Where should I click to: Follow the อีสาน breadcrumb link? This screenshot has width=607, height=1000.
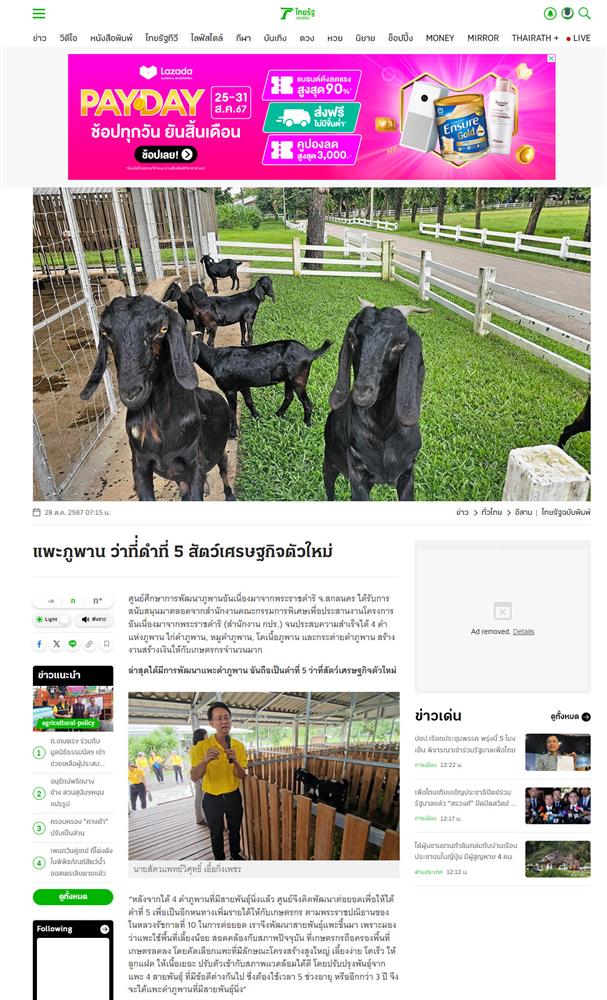coord(523,512)
